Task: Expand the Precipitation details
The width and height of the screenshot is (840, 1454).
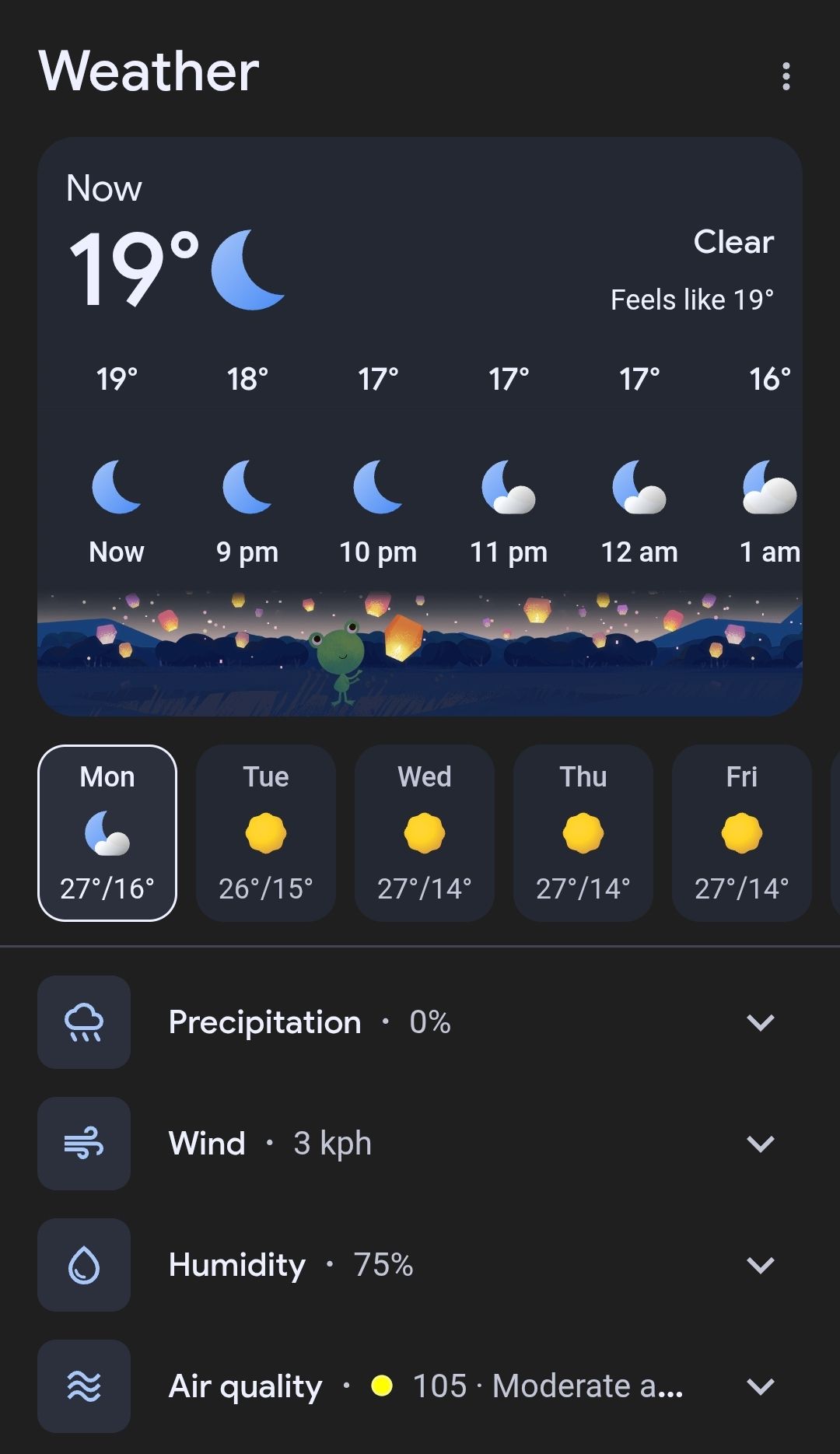Action: point(760,1022)
